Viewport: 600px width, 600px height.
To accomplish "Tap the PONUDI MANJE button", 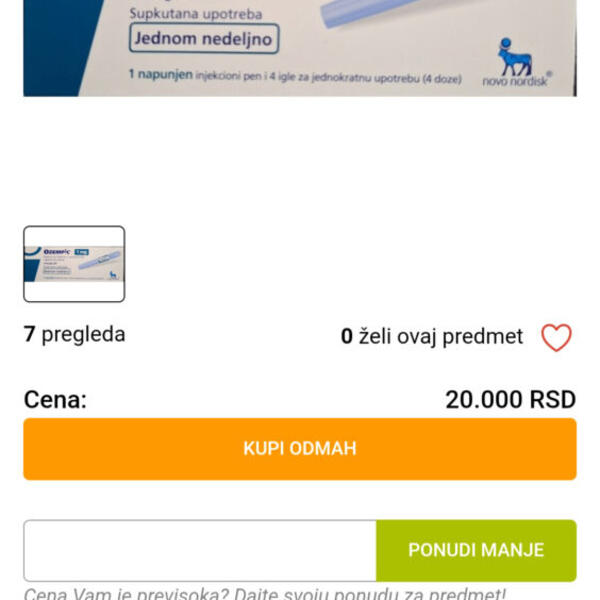I will [x=476, y=550].
